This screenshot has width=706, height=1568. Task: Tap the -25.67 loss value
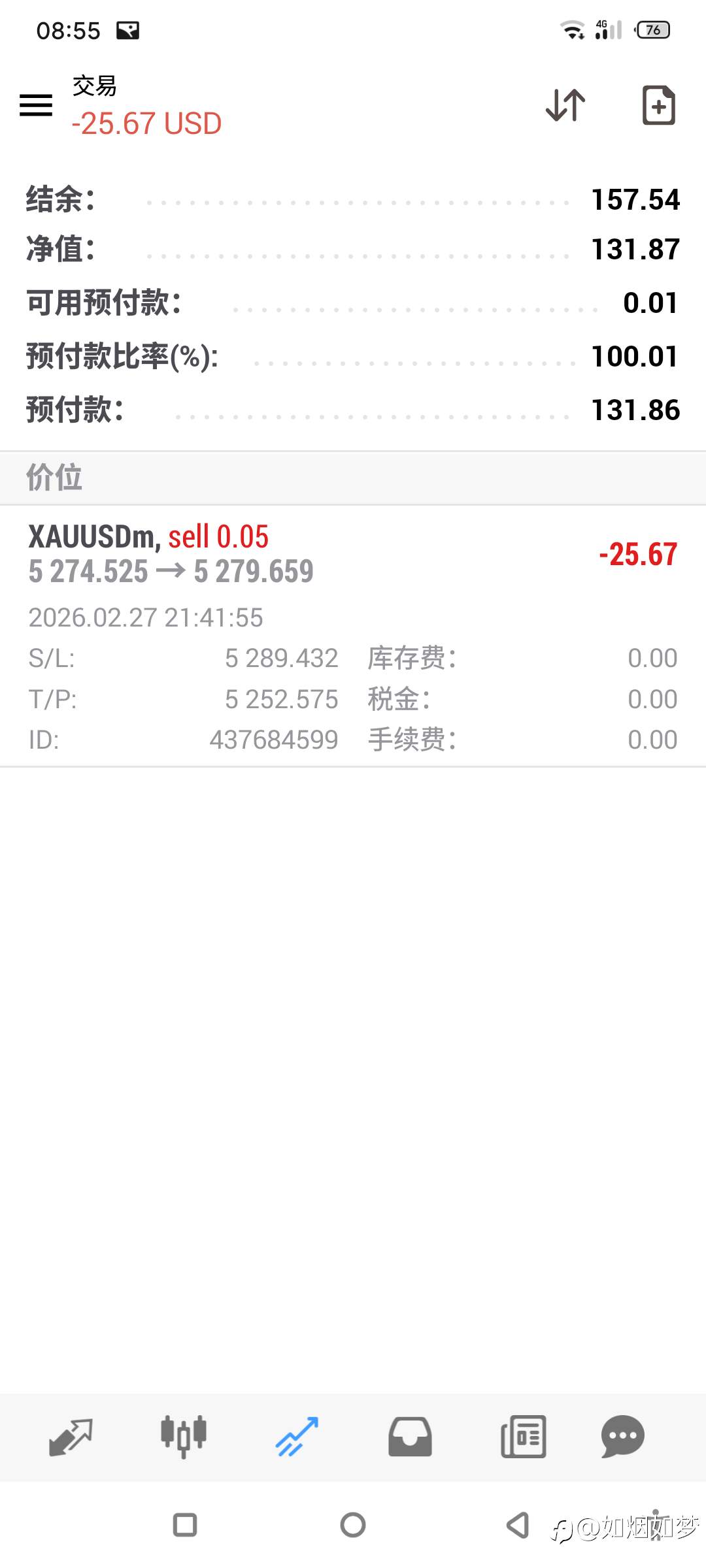pos(638,554)
